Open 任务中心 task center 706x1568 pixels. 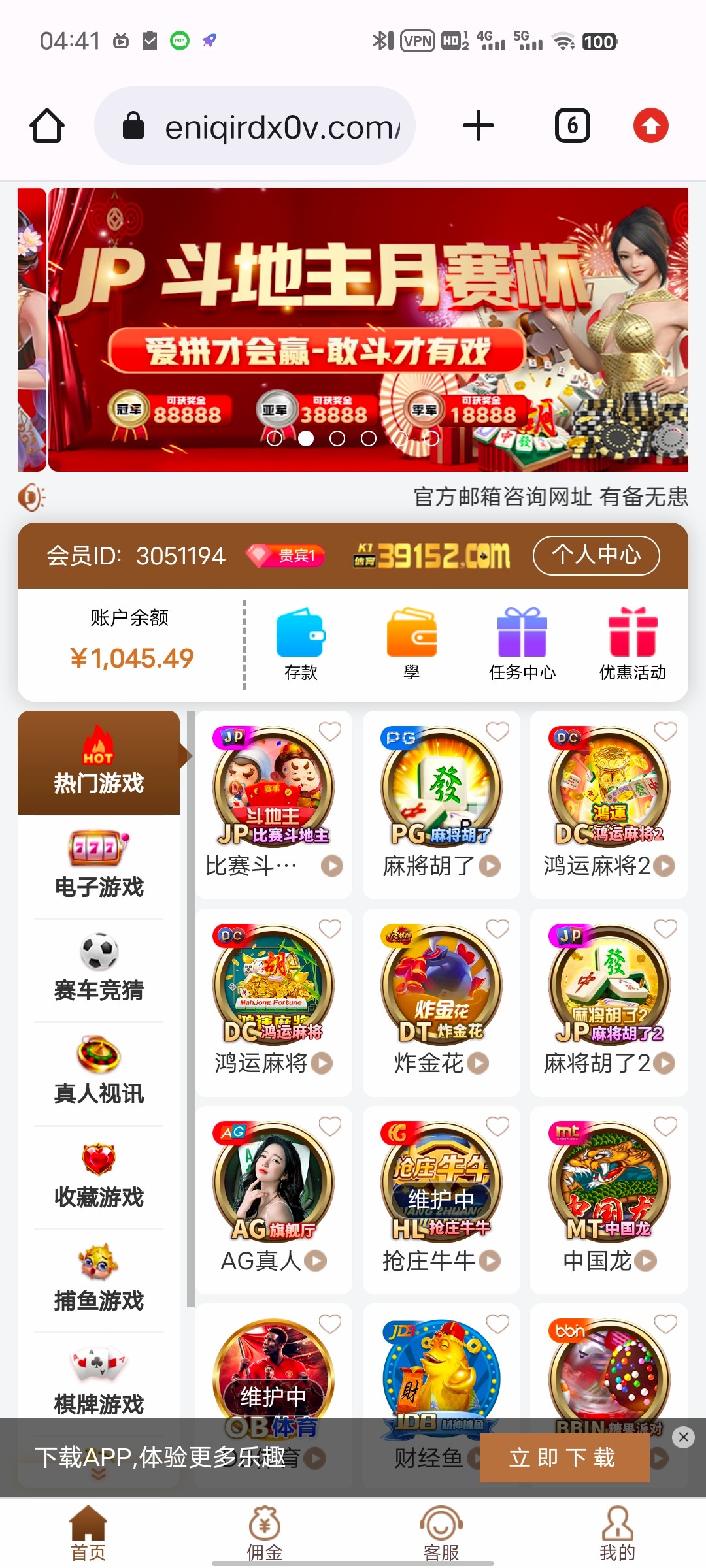[522, 644]
